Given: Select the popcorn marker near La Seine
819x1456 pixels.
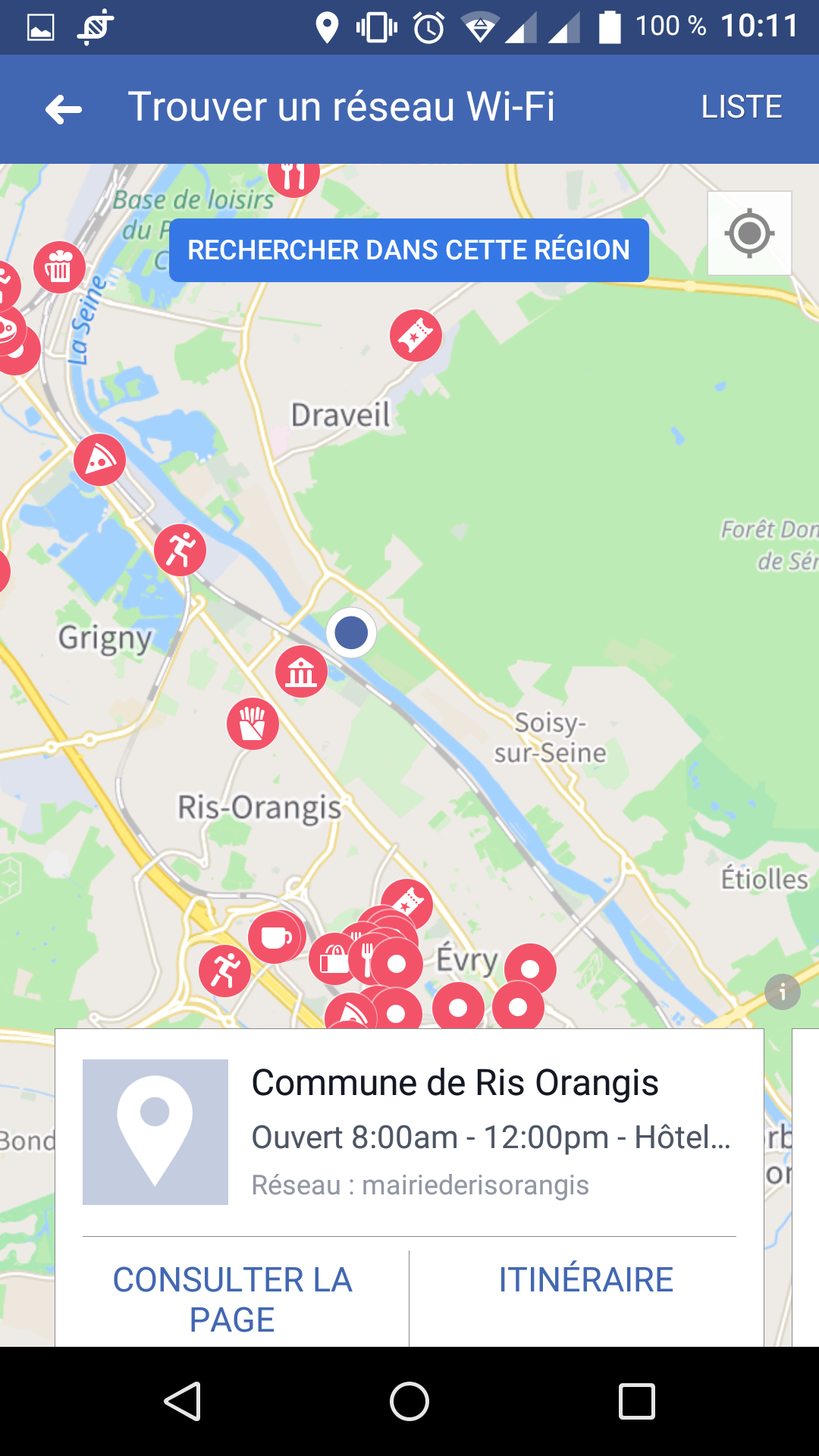Looking at the screenshot, I should (x=58, y=267).
